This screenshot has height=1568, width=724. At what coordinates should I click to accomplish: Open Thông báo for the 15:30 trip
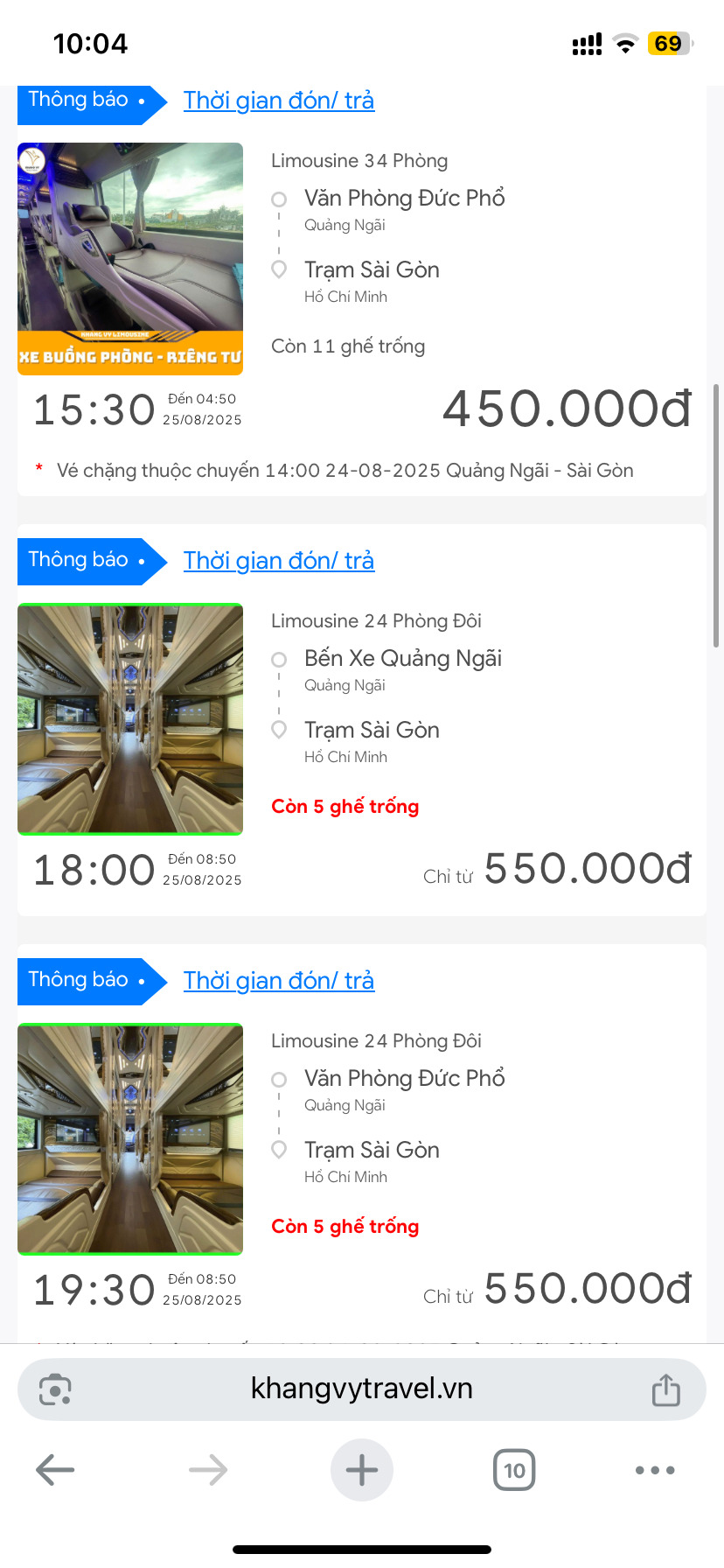87,102
